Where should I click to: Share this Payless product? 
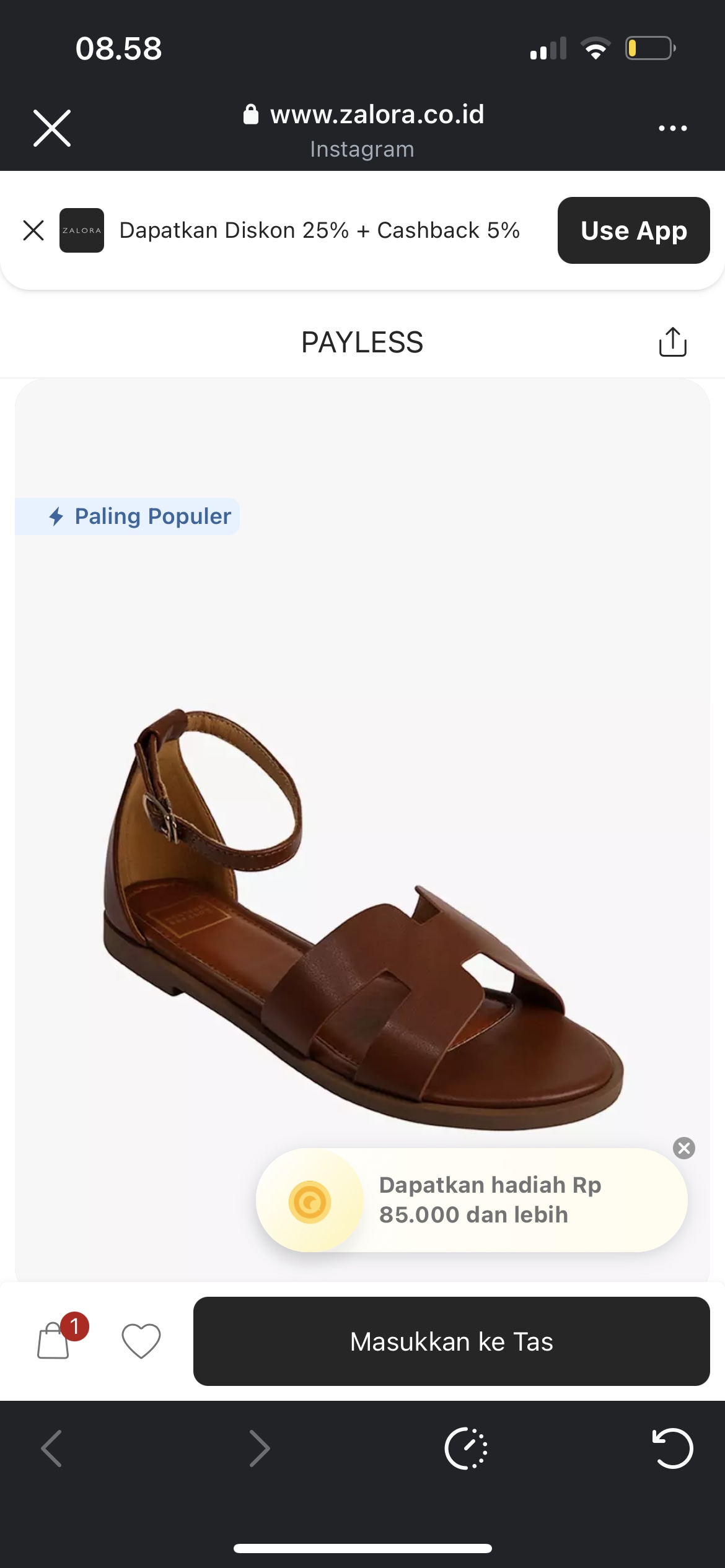click(x=672, y=342)
